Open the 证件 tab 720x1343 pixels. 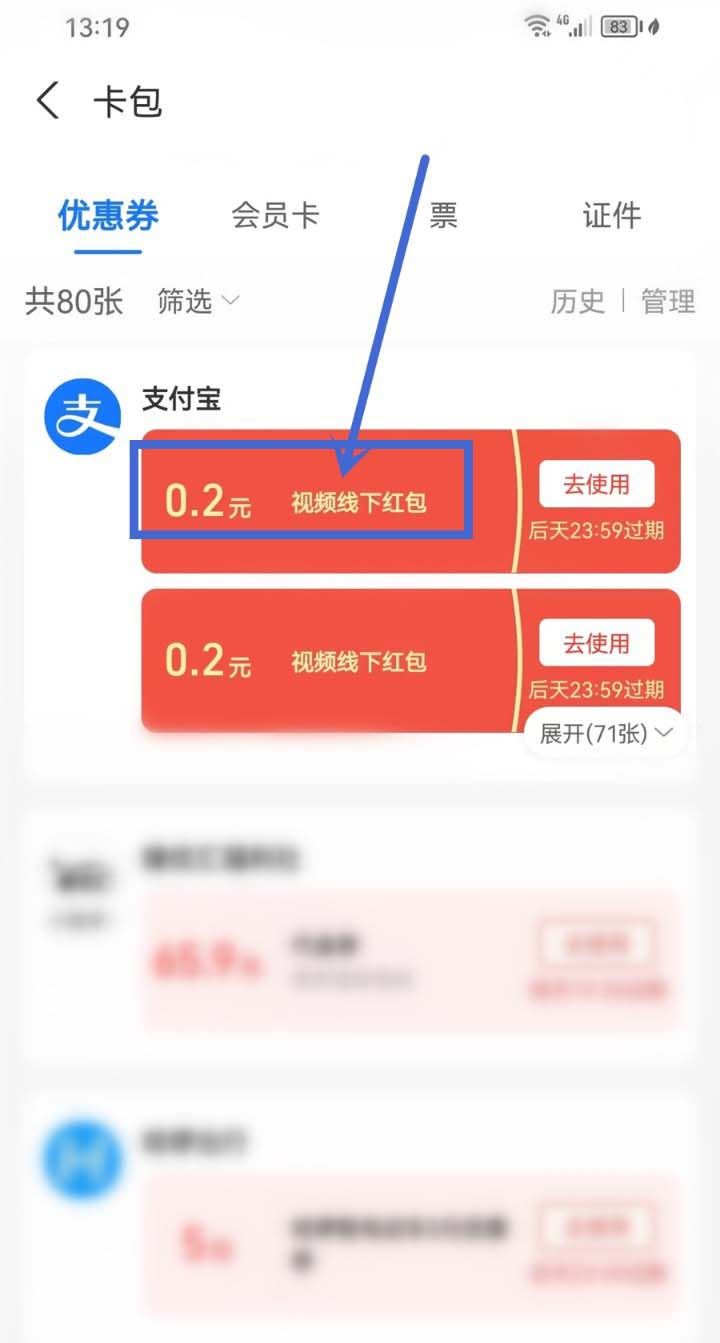[x=611, y=216]
